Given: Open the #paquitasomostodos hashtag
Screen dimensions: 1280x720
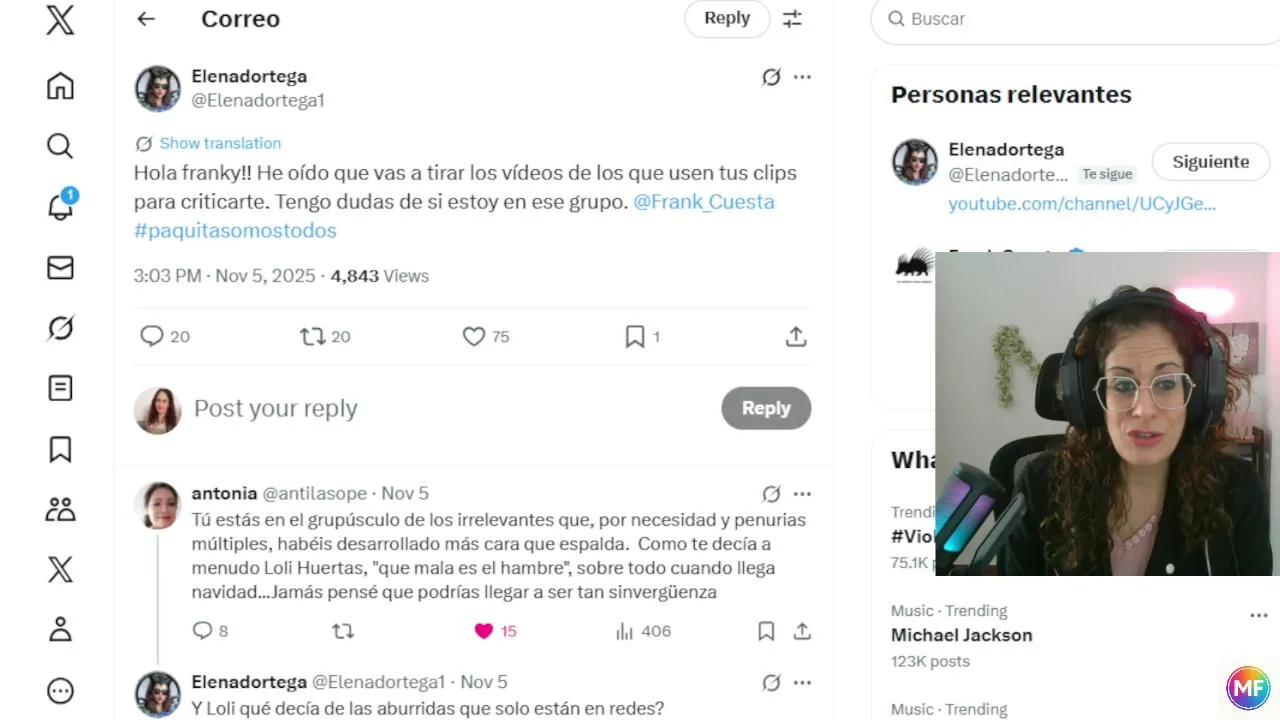Looking at the screenshot, I should (x=235, y=231).
